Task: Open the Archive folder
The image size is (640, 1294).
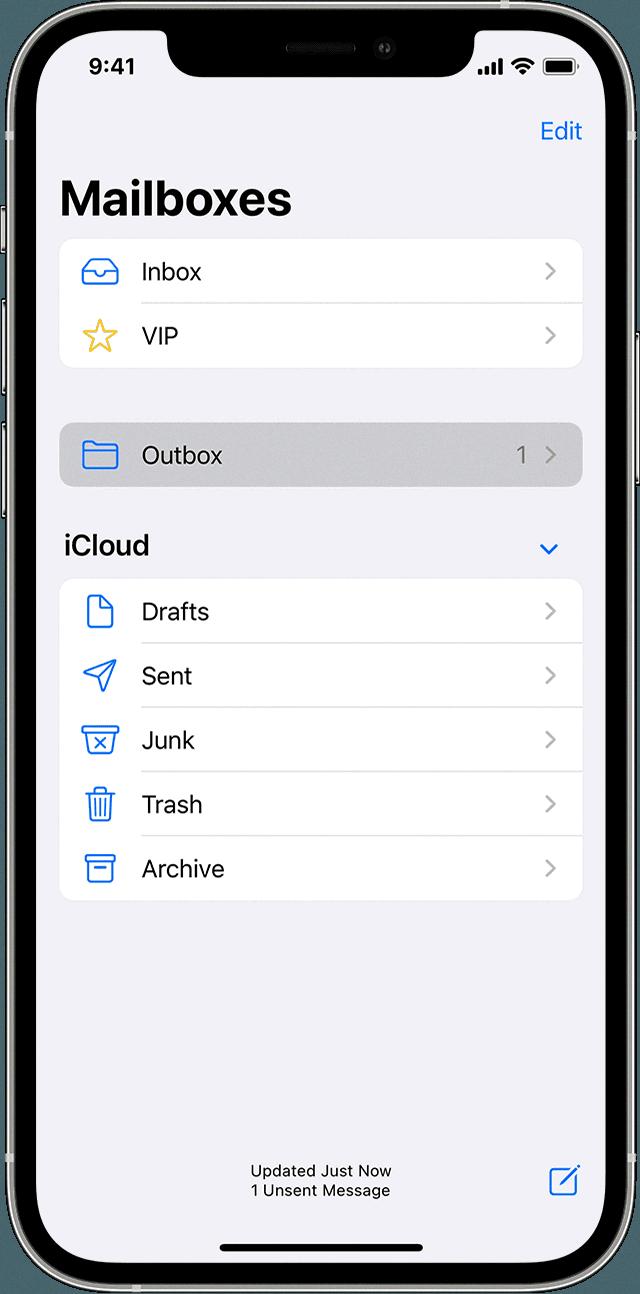Action: point(321,868)
